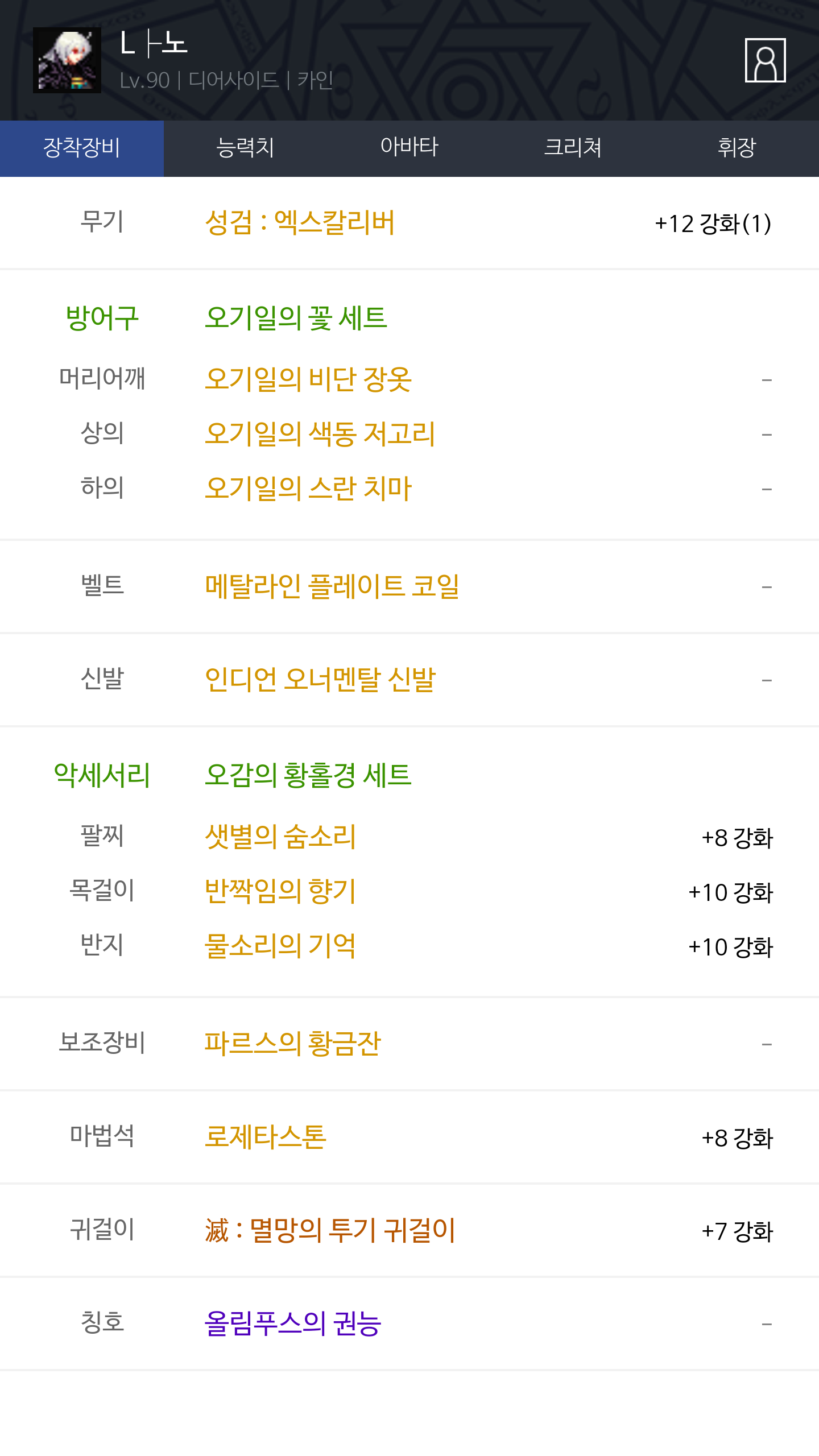The width and height of the screenshot is (819, 1456).
Task: Open title 올림푸스의 권능
Action: point(293,1323)
